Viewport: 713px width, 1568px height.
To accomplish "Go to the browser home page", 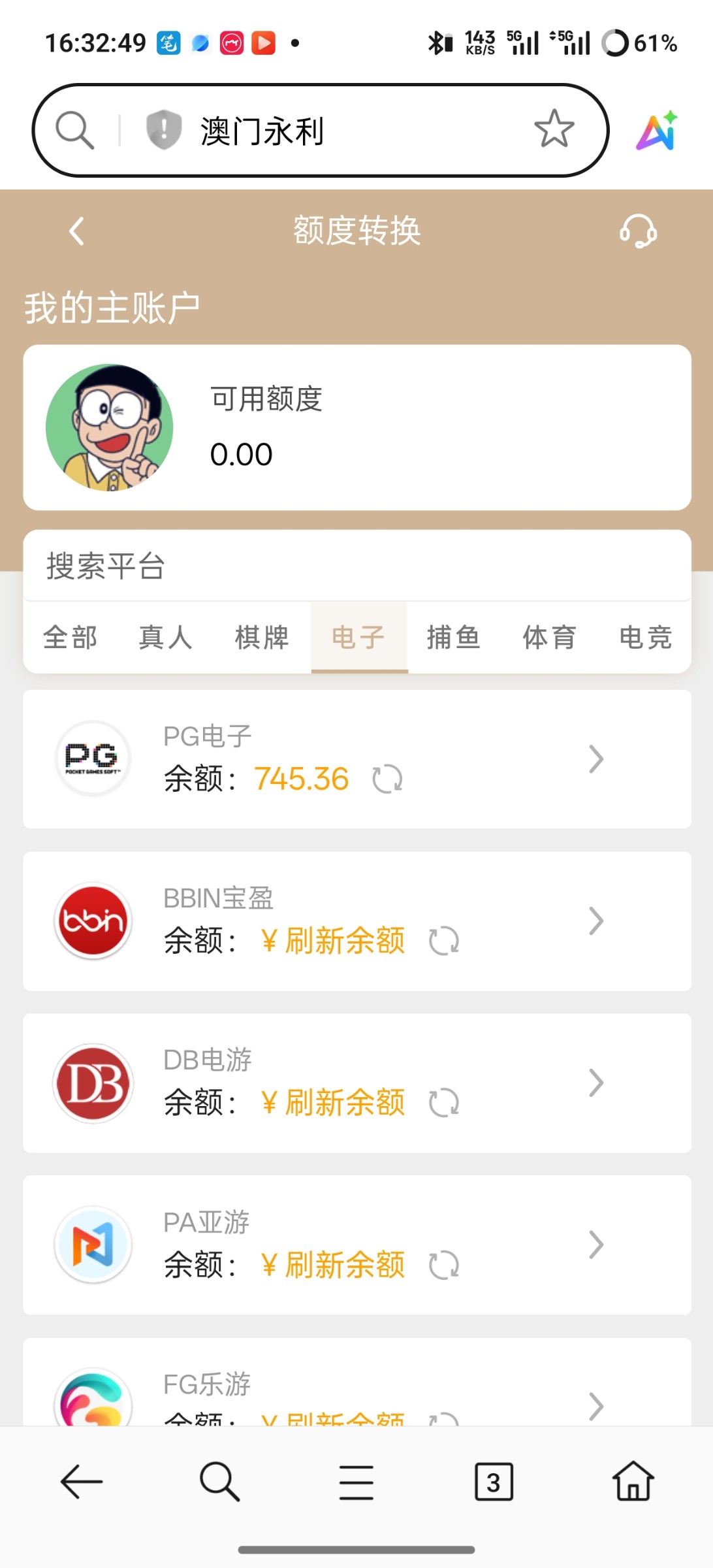I will coord(633,1482).
